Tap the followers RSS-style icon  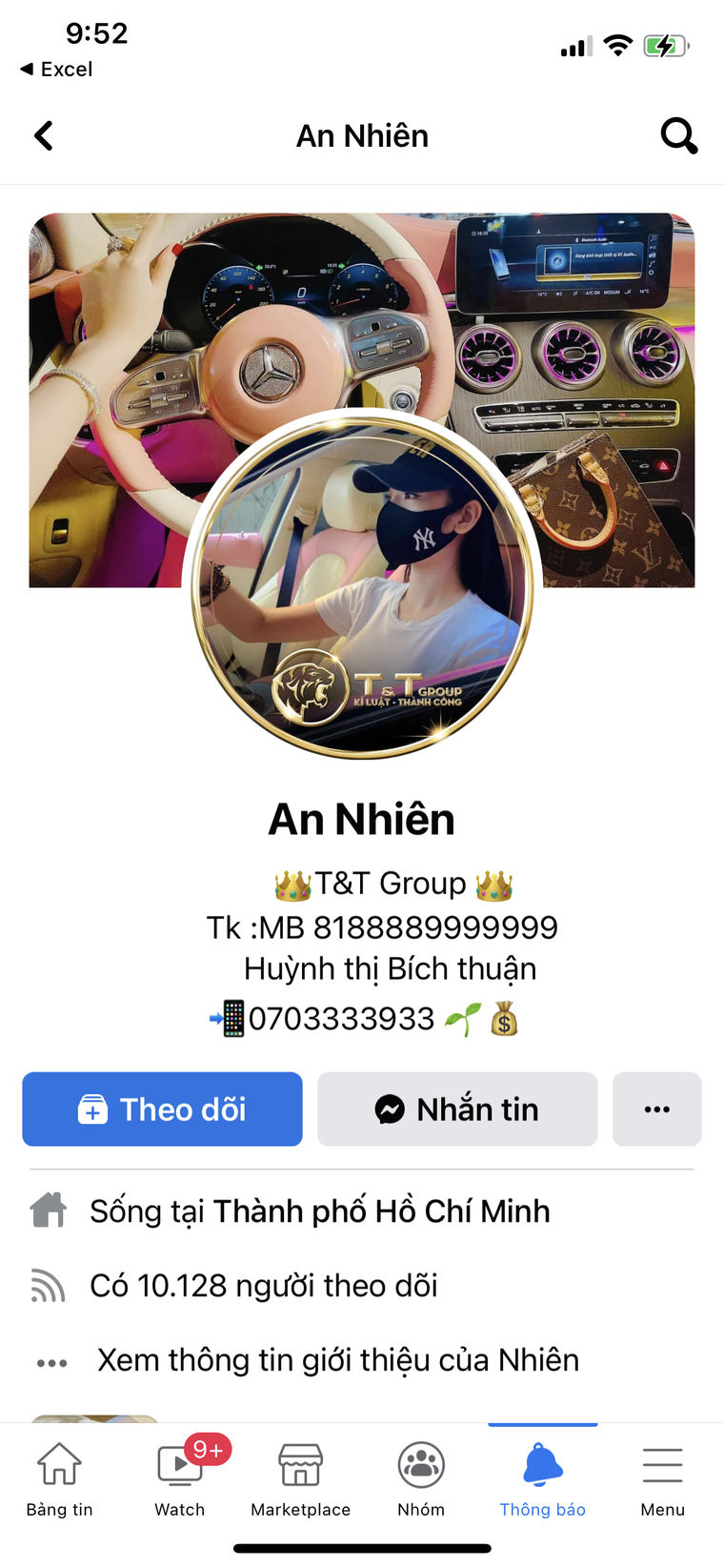click(x=47, y=1285)
